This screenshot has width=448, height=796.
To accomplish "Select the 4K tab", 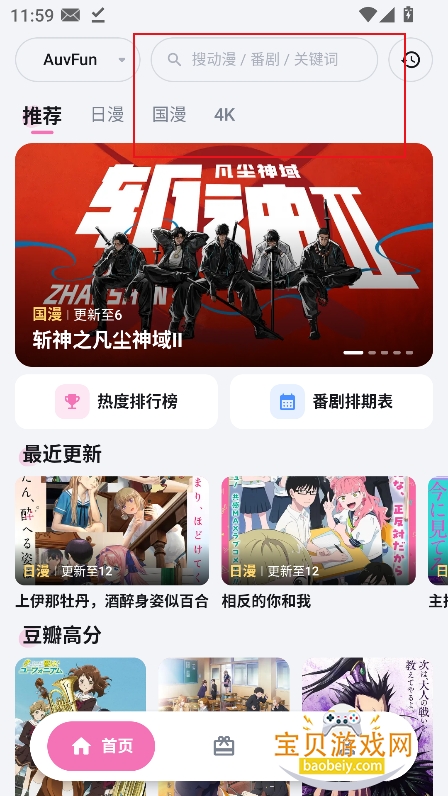I will (224, 115).
